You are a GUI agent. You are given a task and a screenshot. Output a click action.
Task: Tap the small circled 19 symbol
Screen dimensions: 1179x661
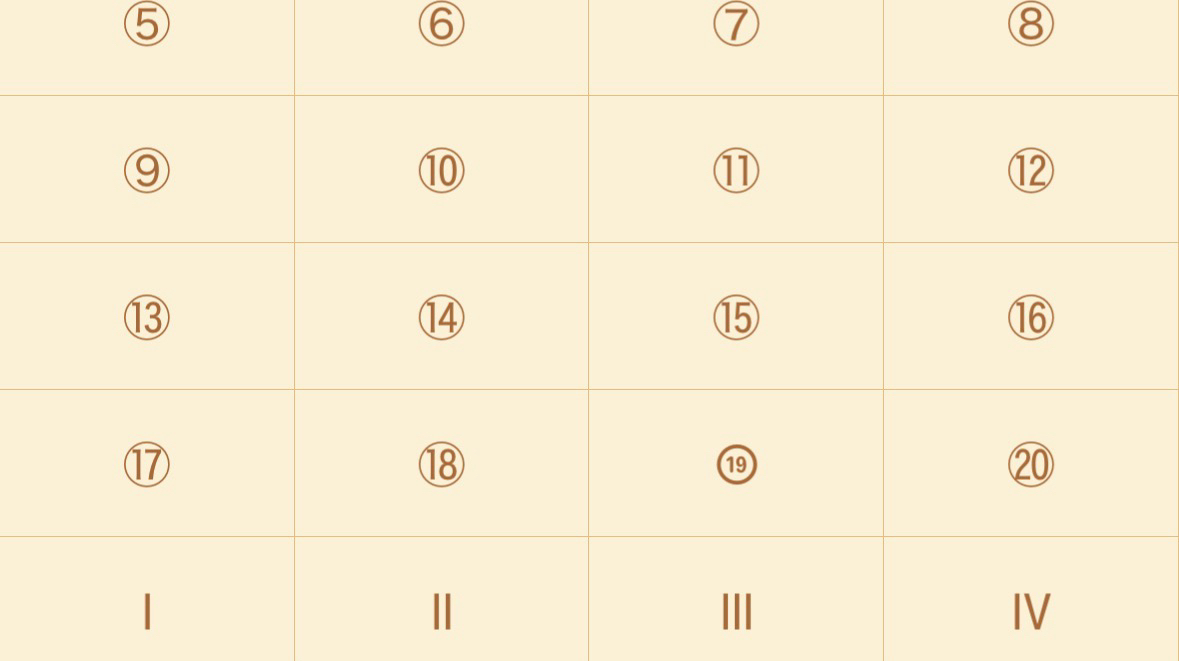(x=737, y=465)
